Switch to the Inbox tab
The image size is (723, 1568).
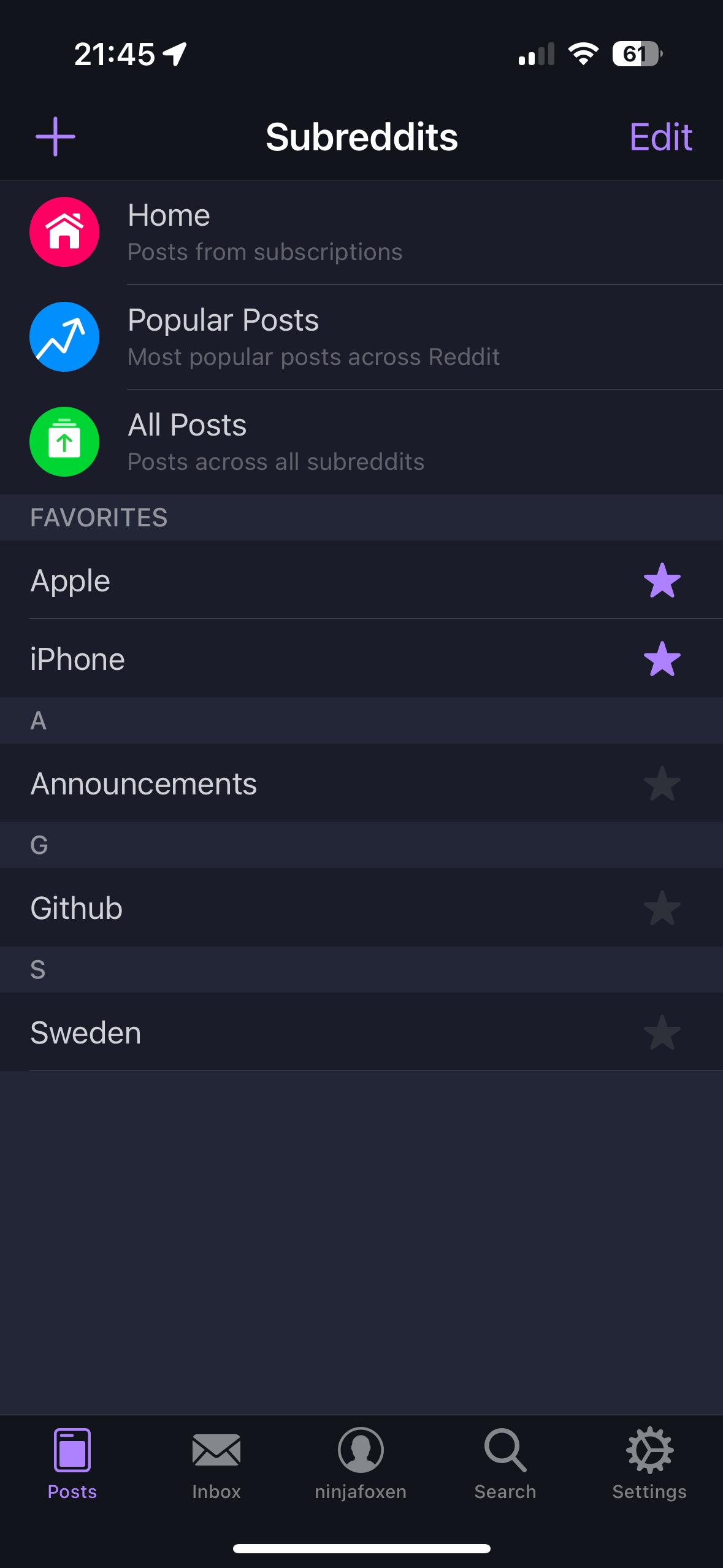tap(216, 1464)
